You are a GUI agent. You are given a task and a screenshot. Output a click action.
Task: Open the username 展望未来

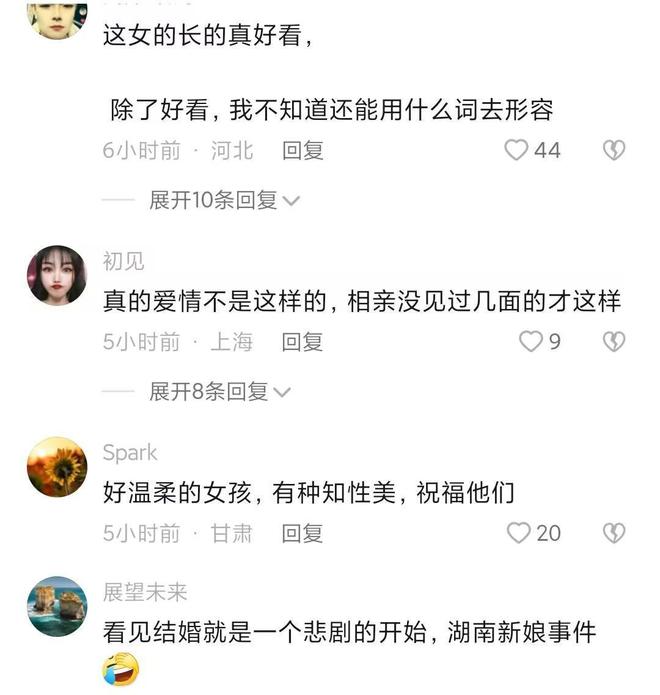coord(145,592)
